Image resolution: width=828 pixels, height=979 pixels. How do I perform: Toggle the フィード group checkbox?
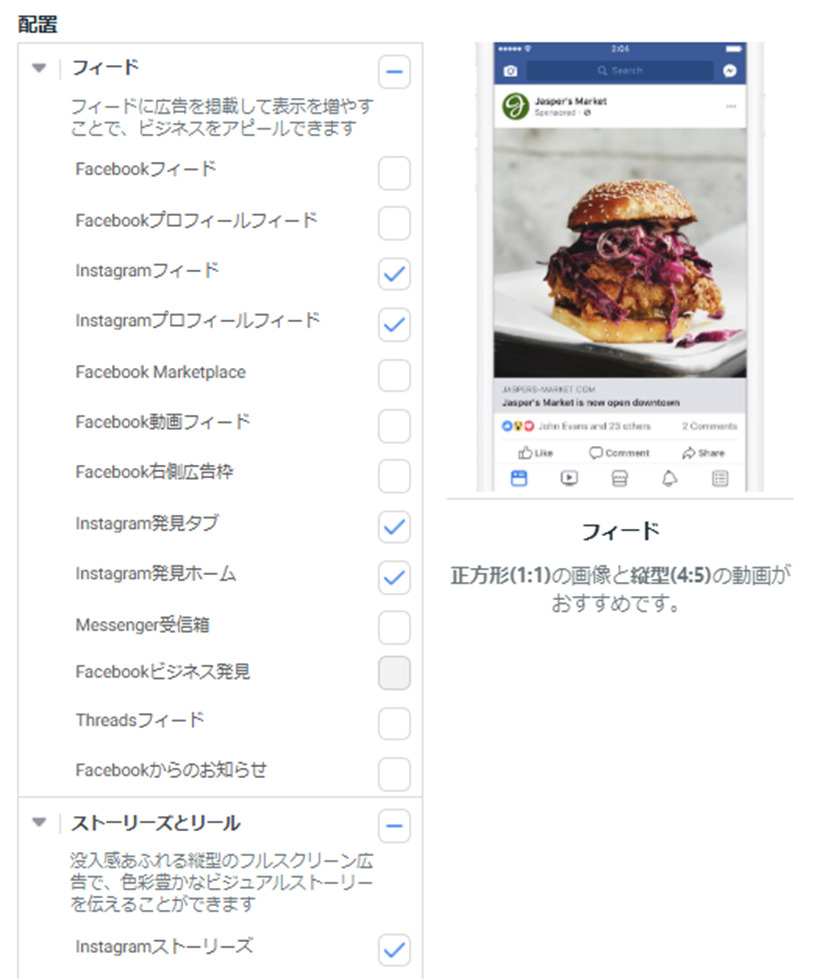(394, 71)
